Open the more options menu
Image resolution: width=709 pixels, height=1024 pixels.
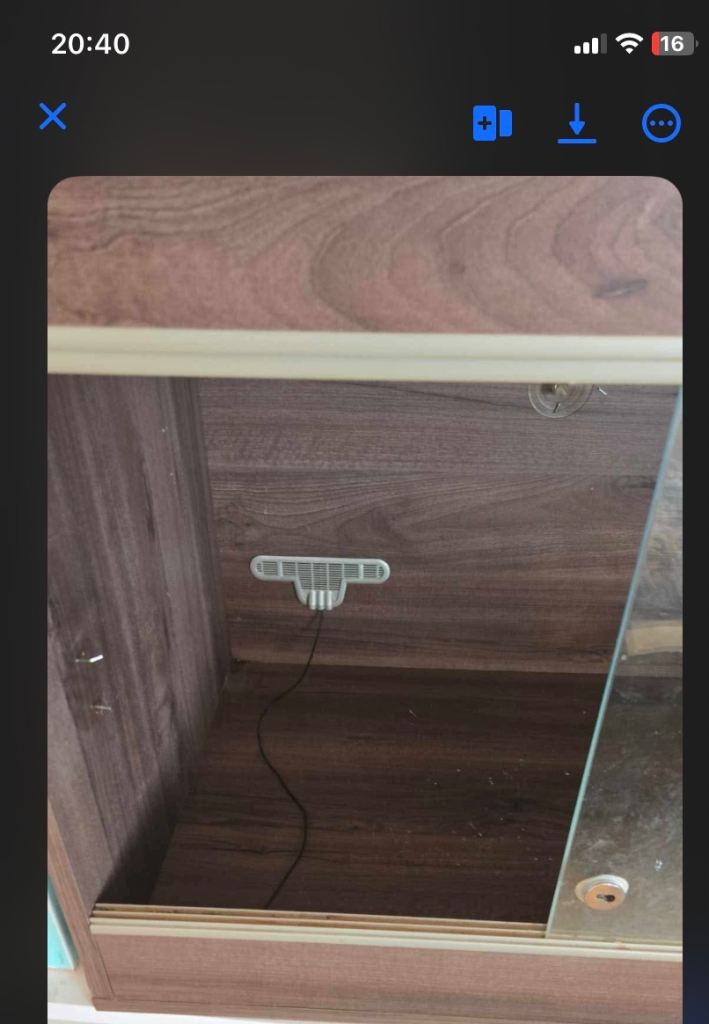(x=661, y=124)
